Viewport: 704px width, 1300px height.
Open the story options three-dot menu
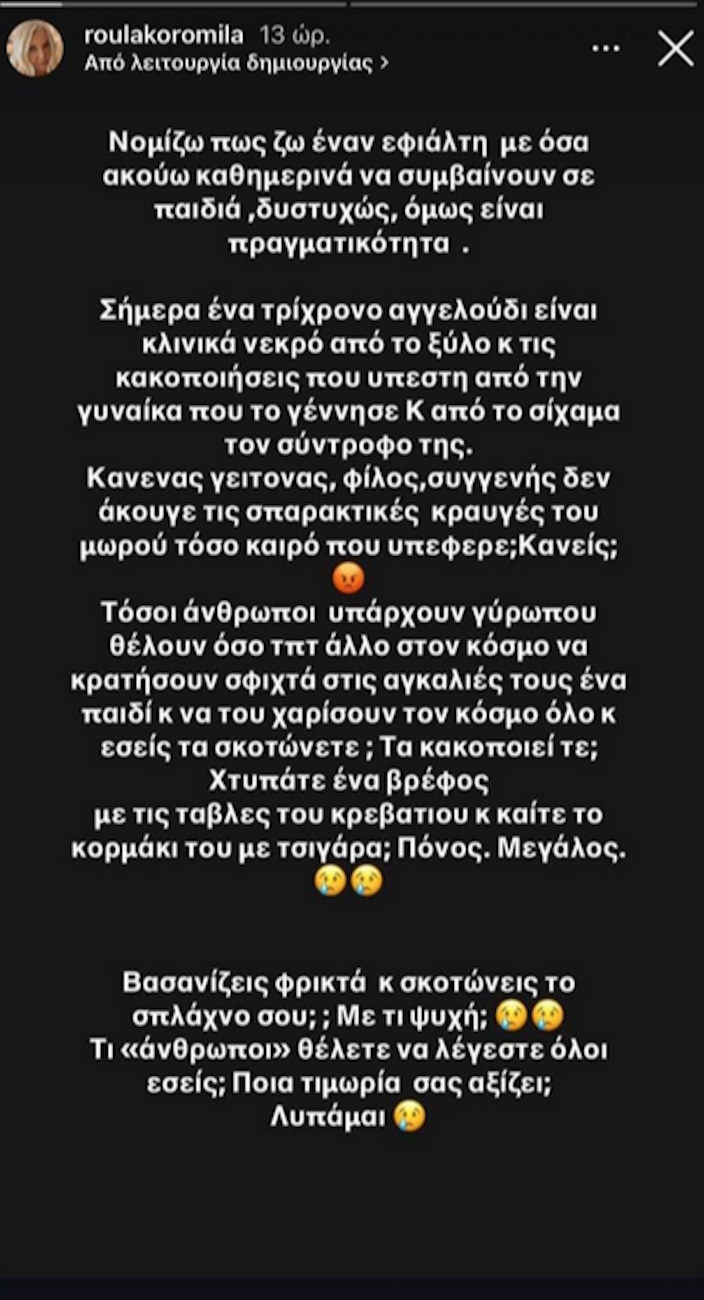pos(606,48)
